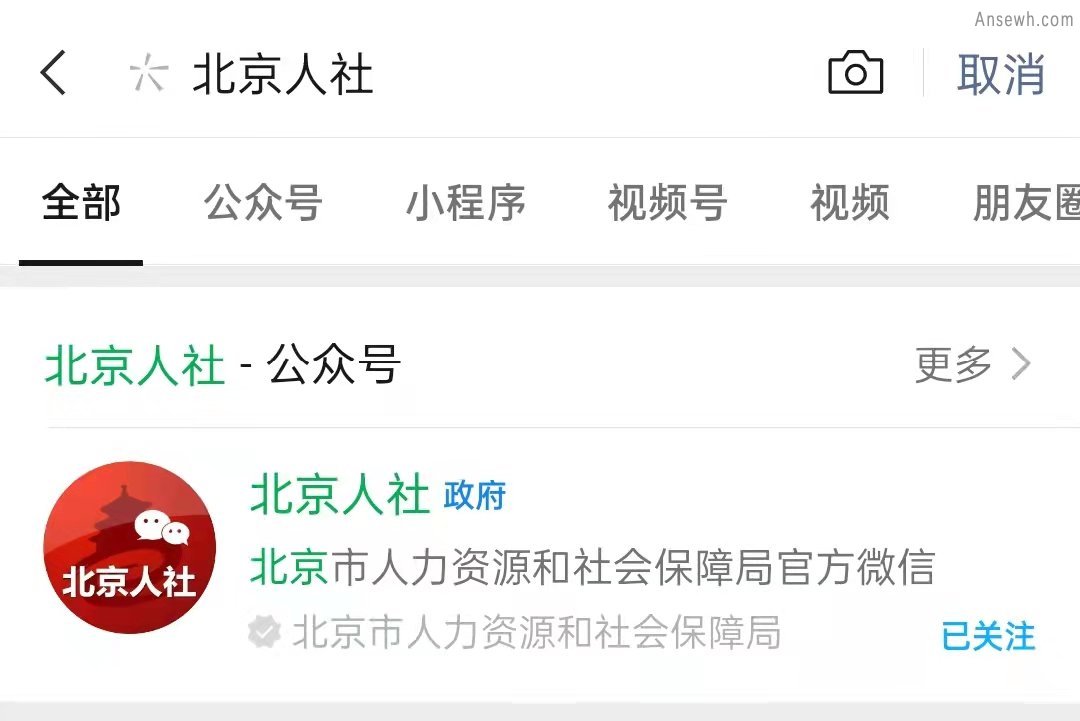Image resolution: width=1080 pixels, height=721 pixels.
Task: Open the camera search icon
Action: coord(855,74)
